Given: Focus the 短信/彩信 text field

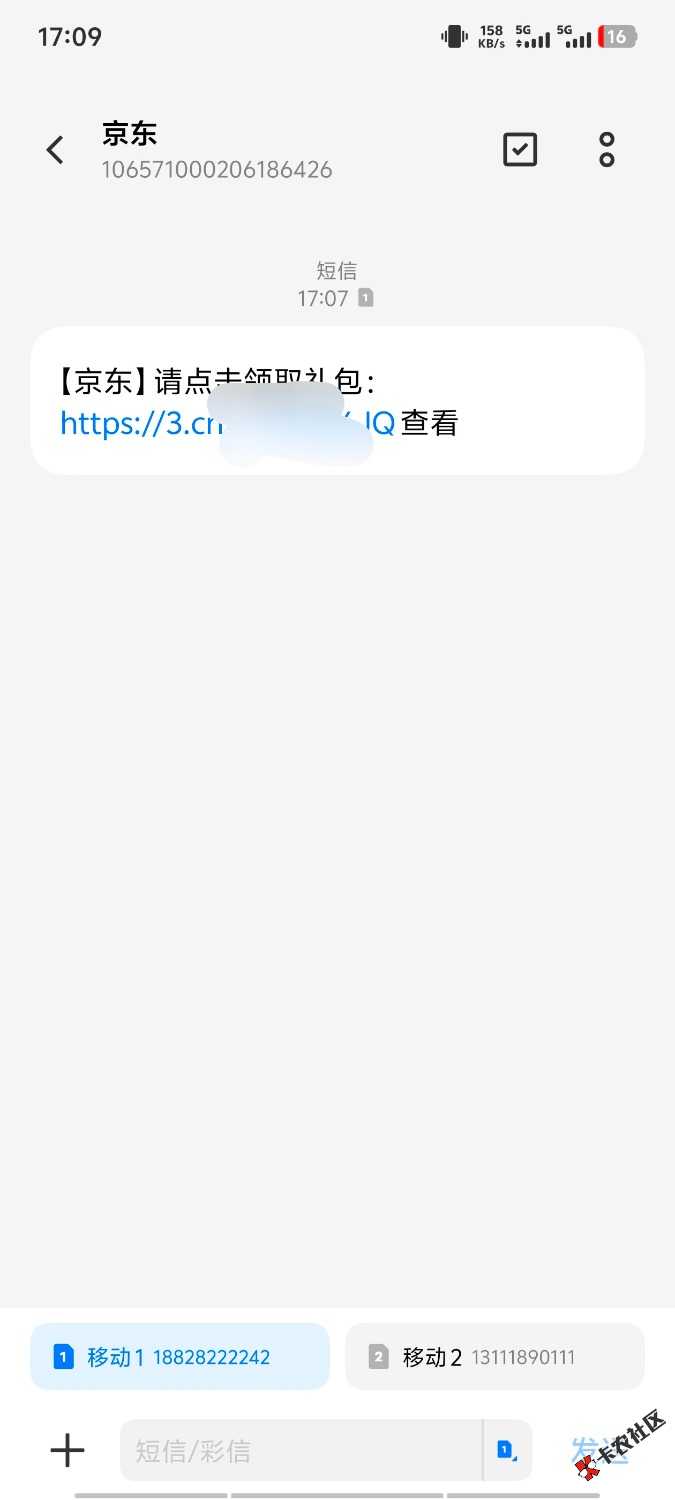Looking at the screenshot, I should point(300,1450).
